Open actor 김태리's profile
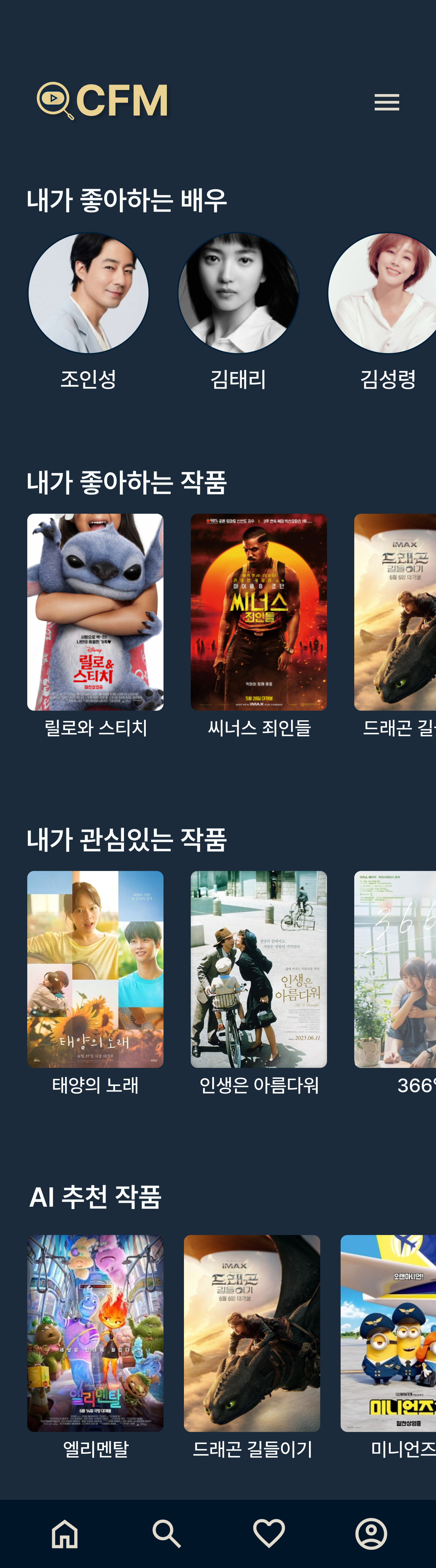The height and width of the screenshot is (1568, 436). [x=238, y=293]
